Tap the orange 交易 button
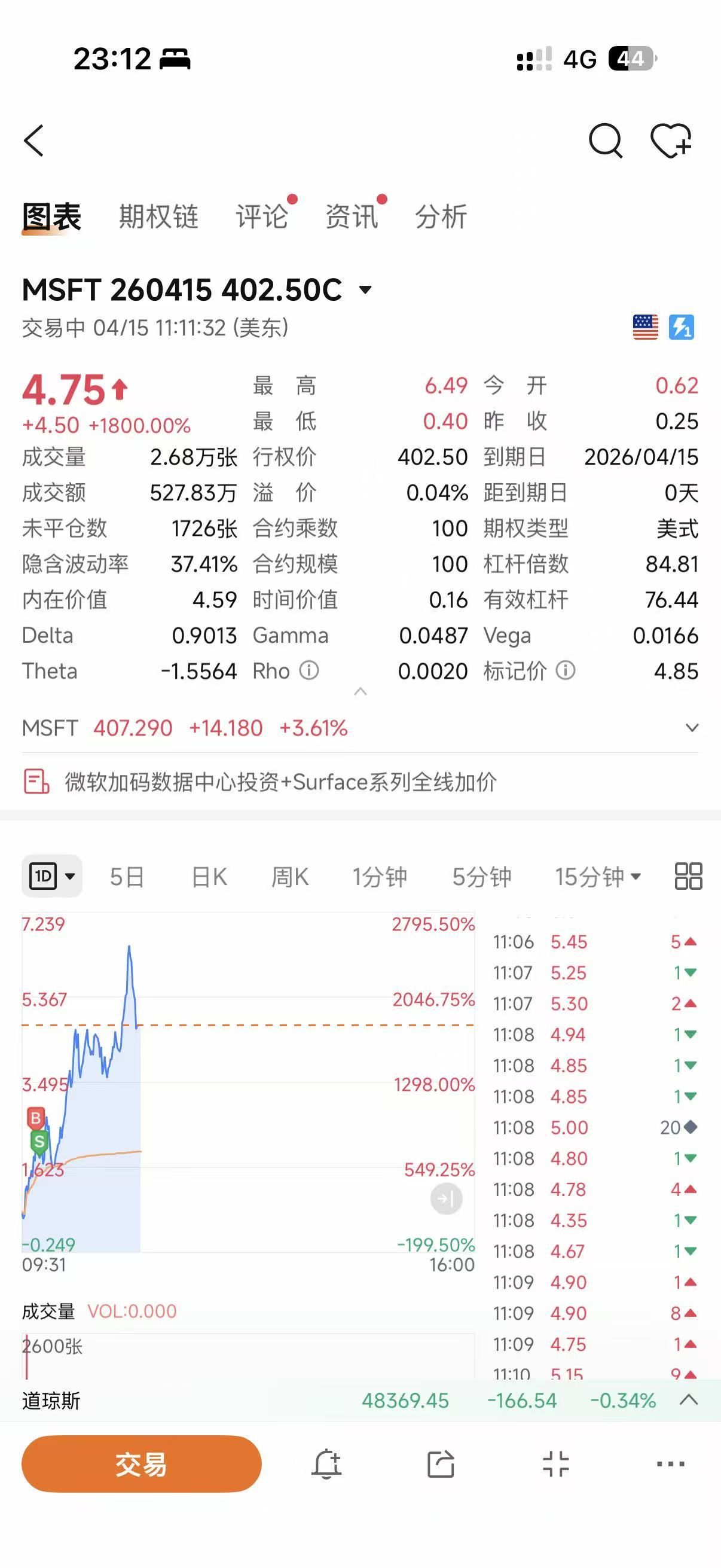This screenshot has width=721, height=1568. 141,1464
